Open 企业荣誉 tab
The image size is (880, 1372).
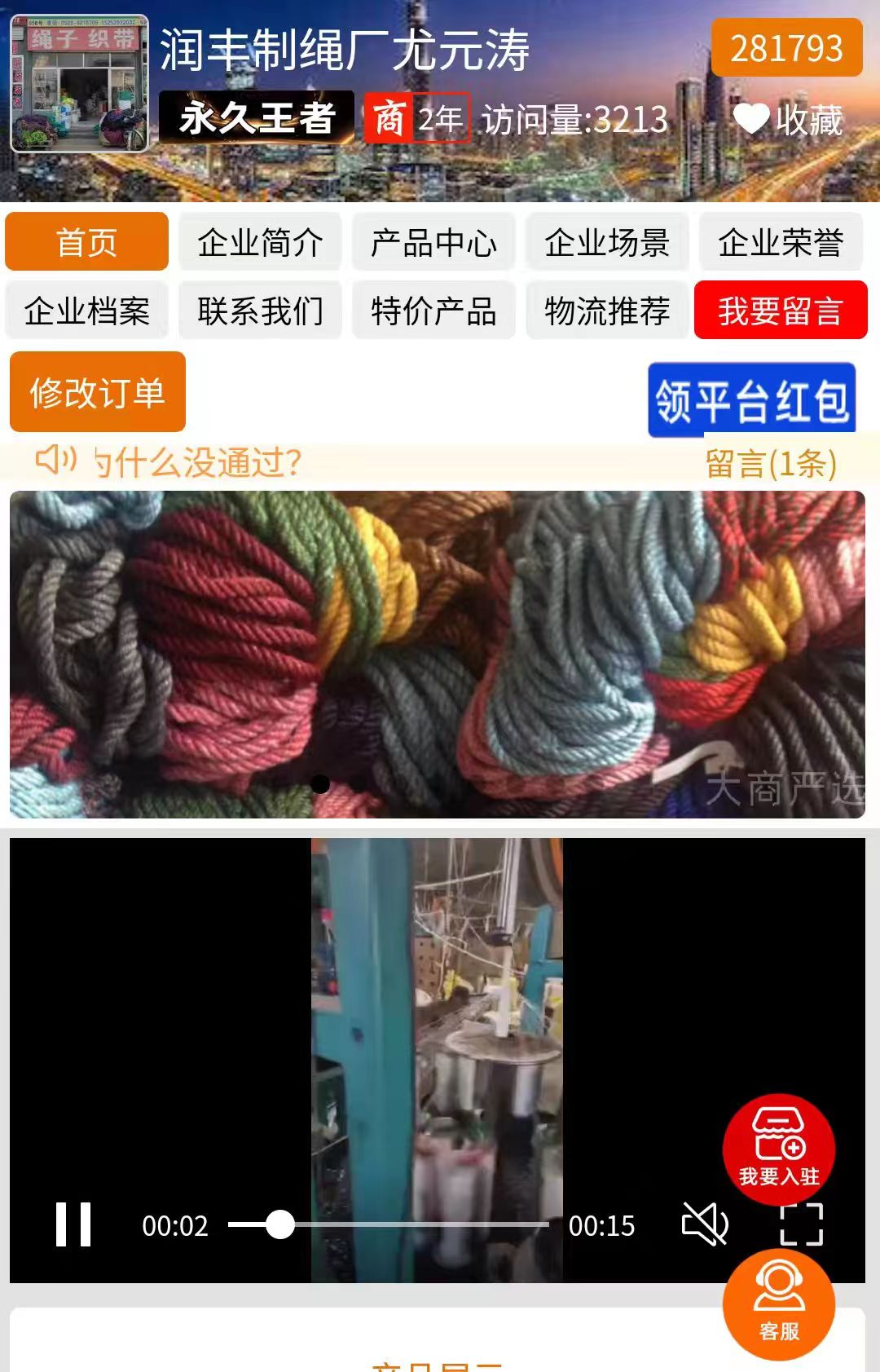[x=781, y=242]
